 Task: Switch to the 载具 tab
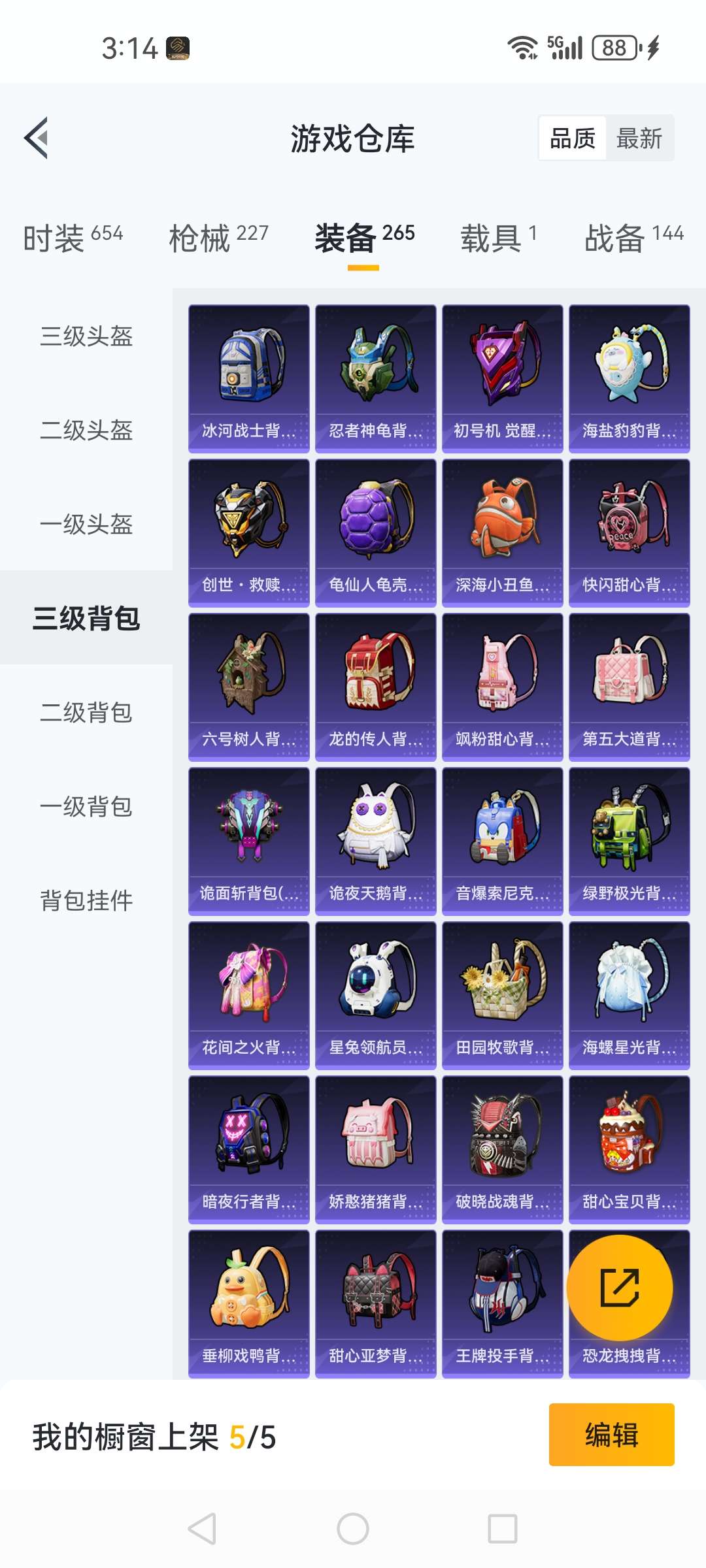(499, 237)
